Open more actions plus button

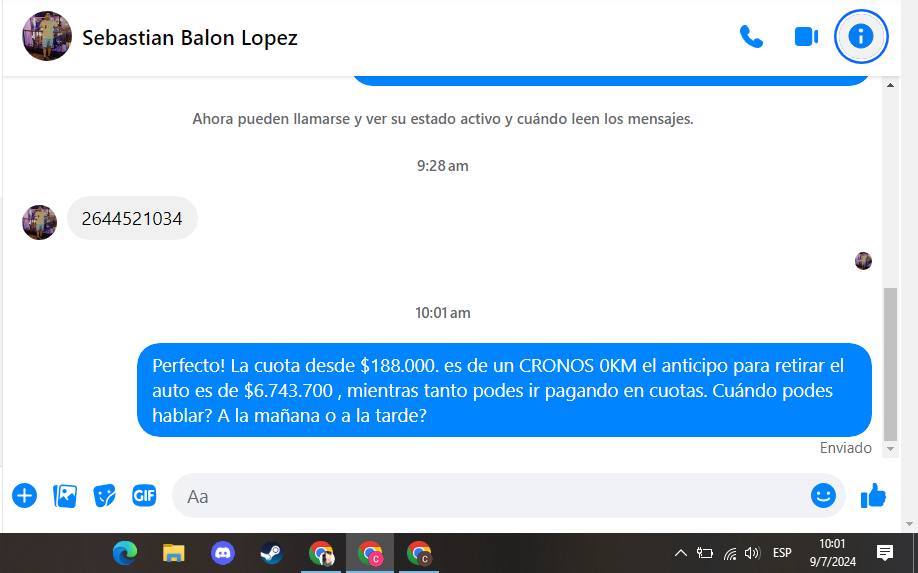[24, 495]
